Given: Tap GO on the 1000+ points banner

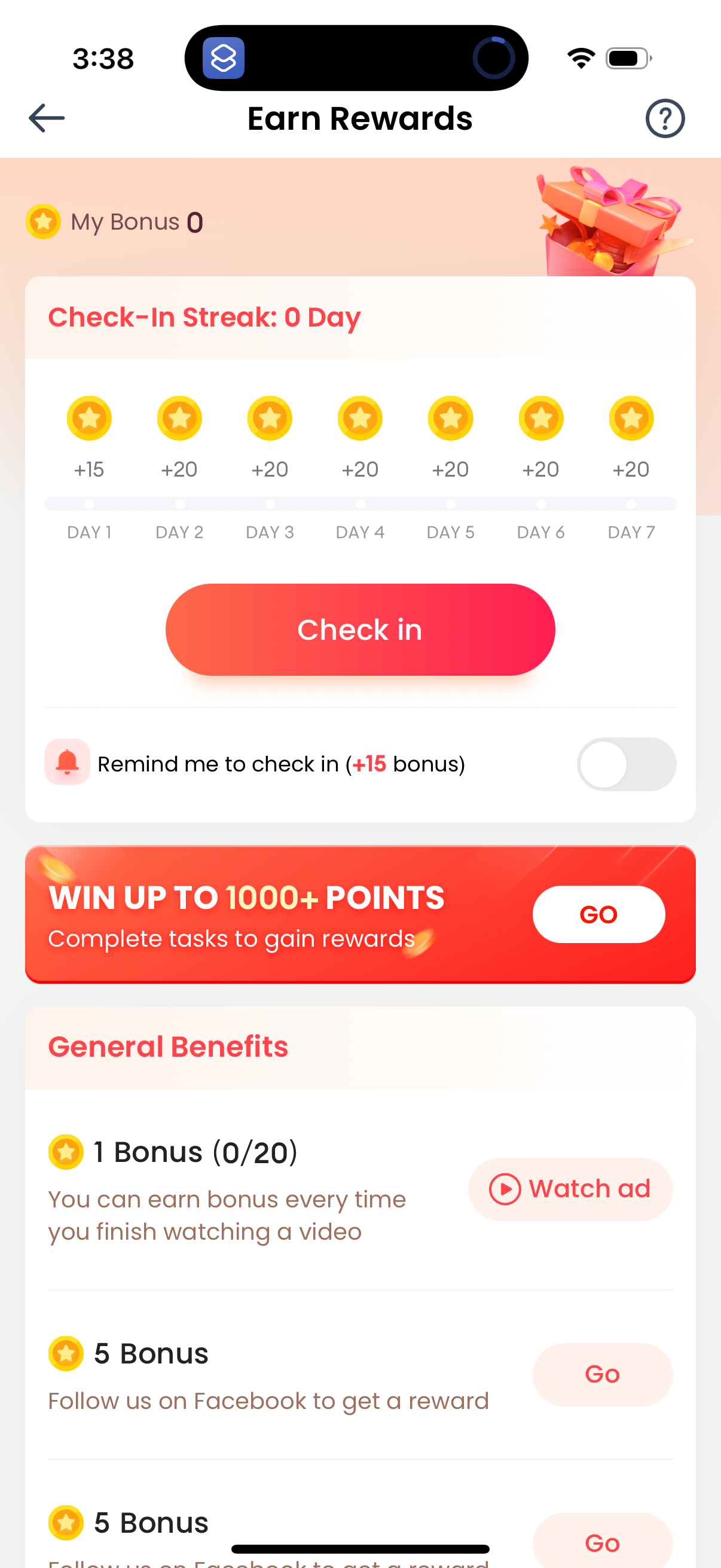Looking at the screenshot, I should tap(598, 914).
